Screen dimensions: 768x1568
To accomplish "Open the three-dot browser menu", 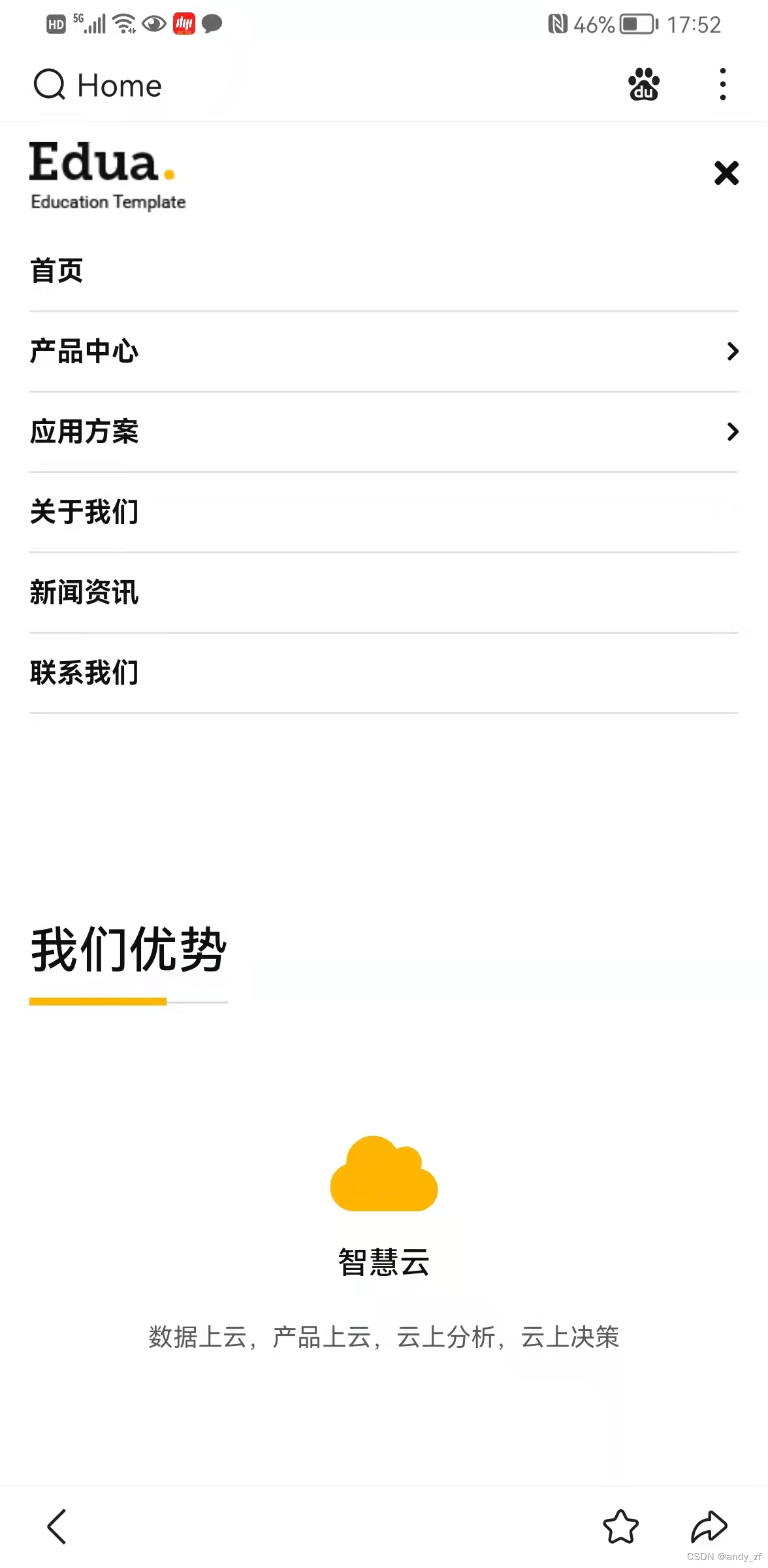I will [722, 84].
